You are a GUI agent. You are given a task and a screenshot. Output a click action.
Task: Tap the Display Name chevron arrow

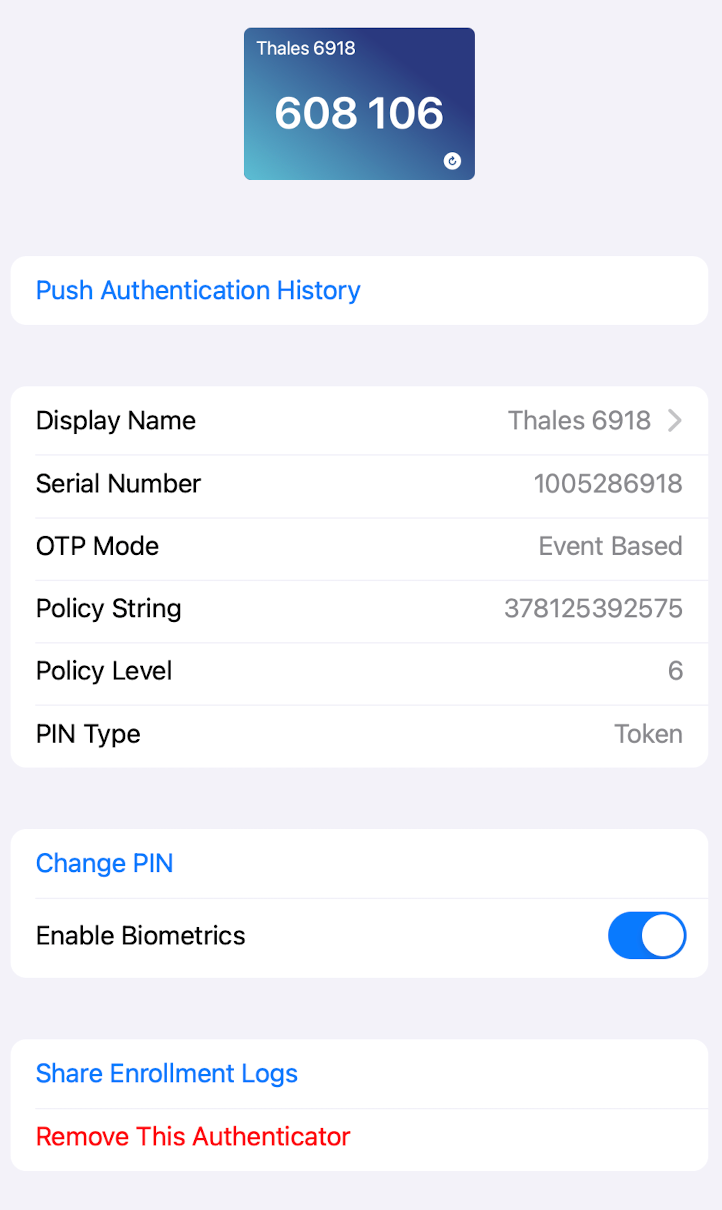click(674, 420)
